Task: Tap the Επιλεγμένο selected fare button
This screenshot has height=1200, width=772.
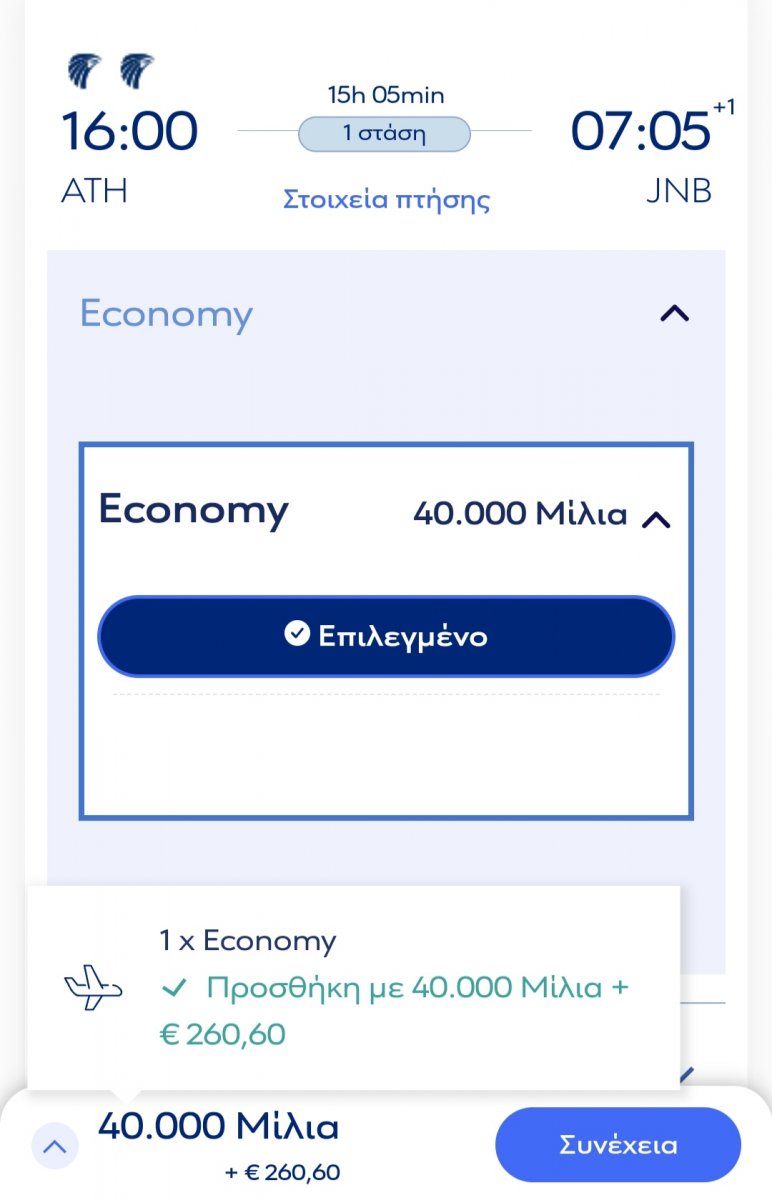Action: click(386, 636)
